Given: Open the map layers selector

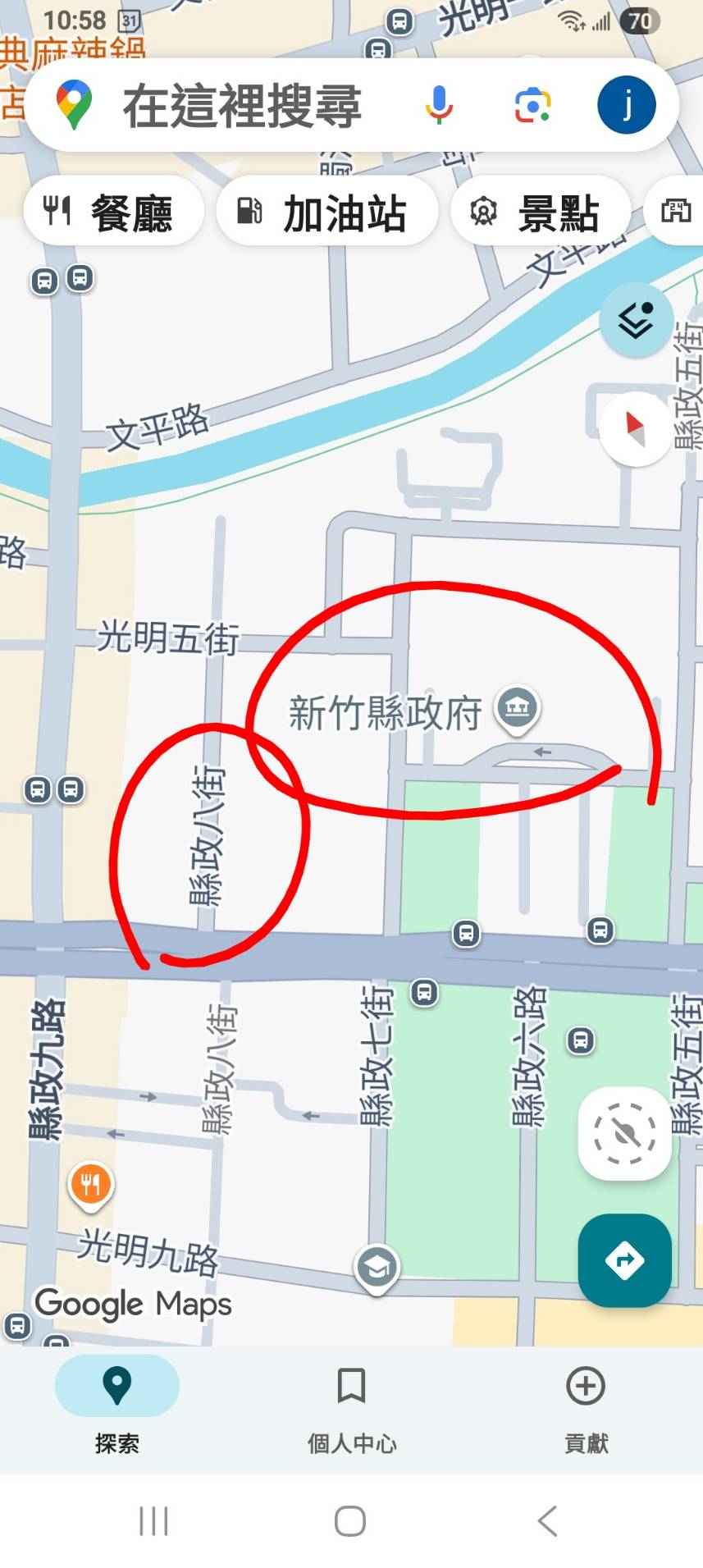Looking at the screenshot, I should [x=636, y=319].
